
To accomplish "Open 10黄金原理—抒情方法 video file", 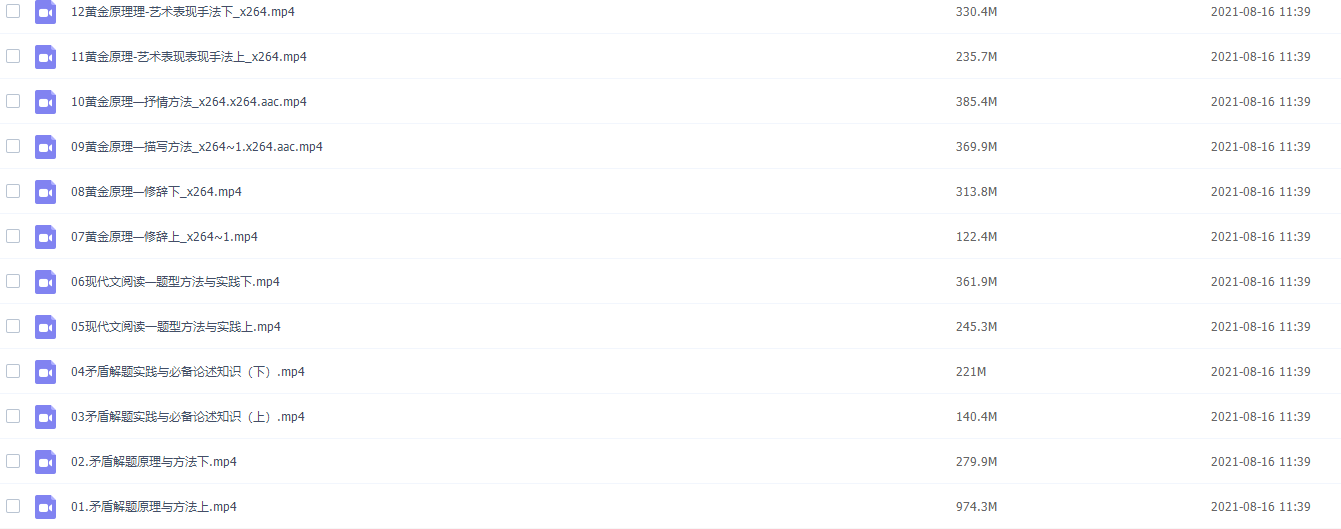I will point(188,102).
